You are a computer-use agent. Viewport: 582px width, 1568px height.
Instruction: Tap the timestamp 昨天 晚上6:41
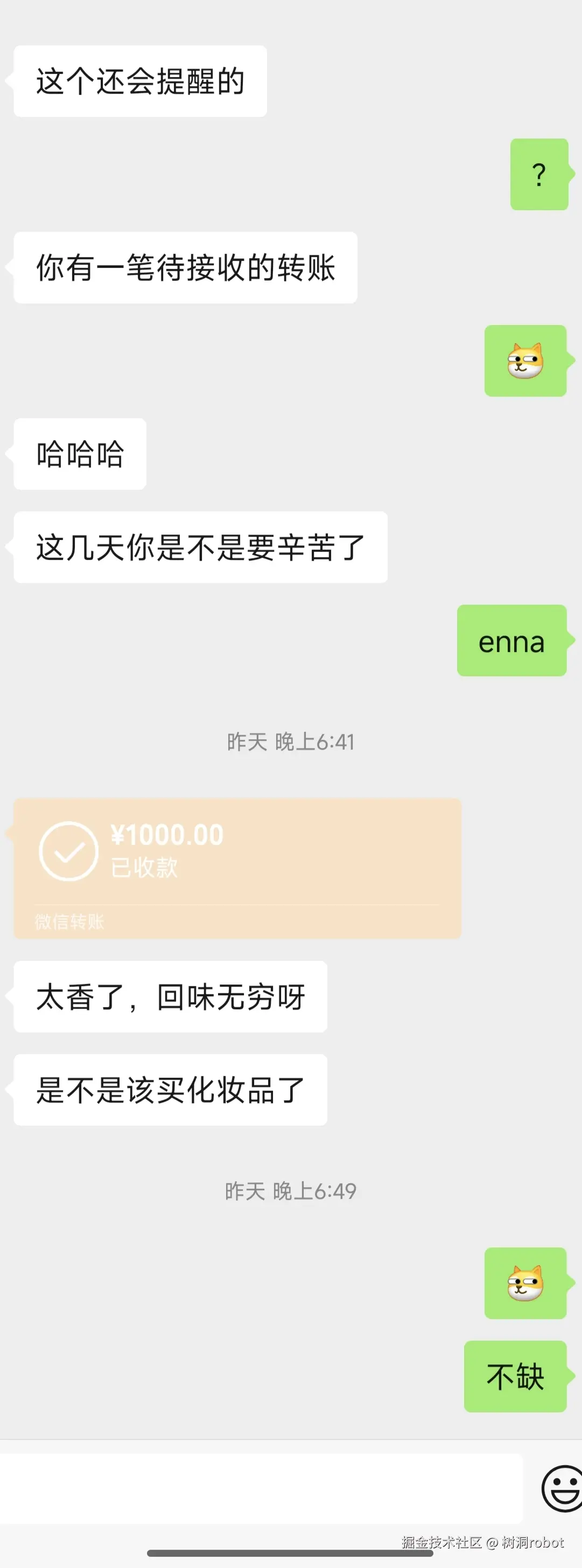tap(291, 742)
